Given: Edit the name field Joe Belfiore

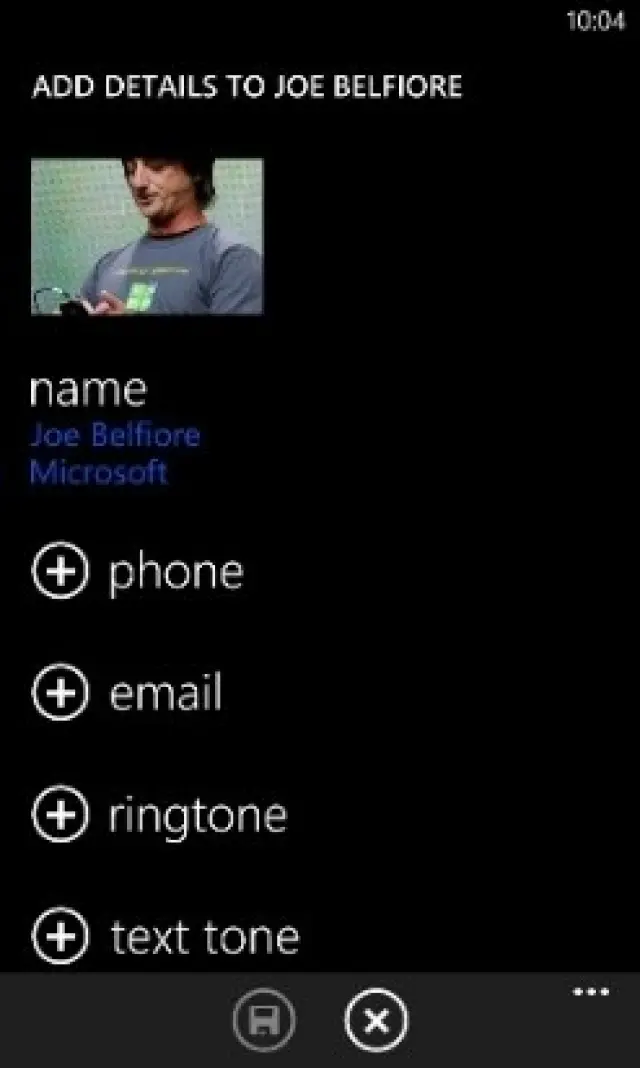Looking at the screenshot, I should [115, 436].
